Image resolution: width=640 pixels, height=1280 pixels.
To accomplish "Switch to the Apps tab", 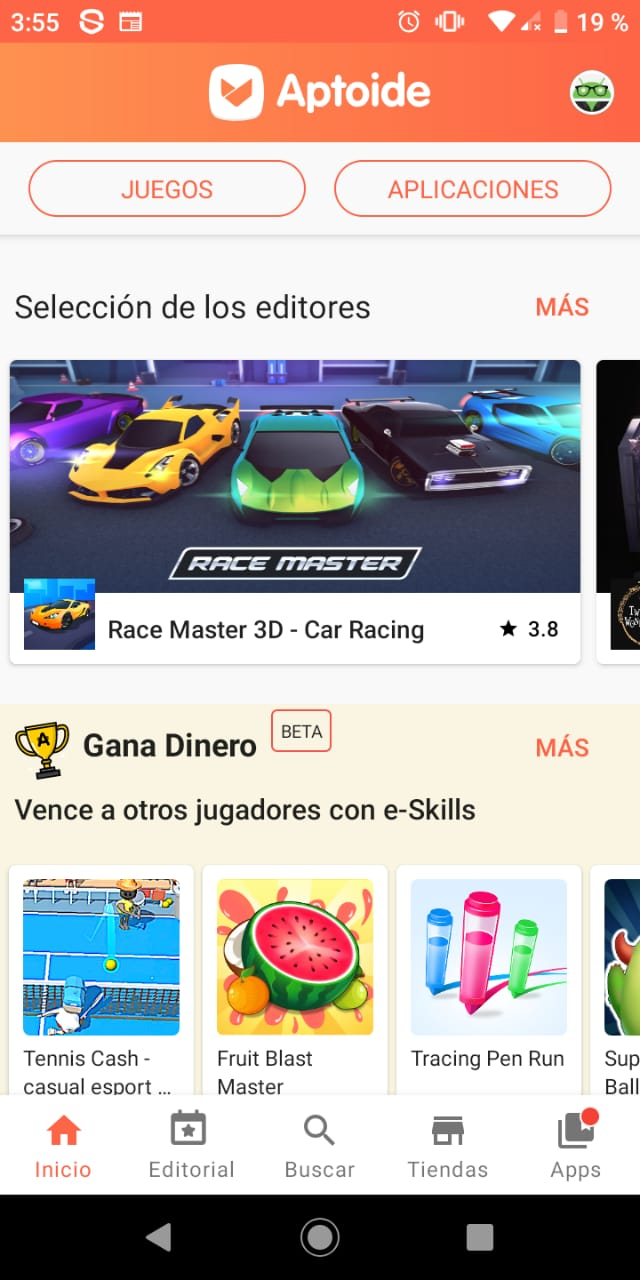I will click(x=575, y=1146).
